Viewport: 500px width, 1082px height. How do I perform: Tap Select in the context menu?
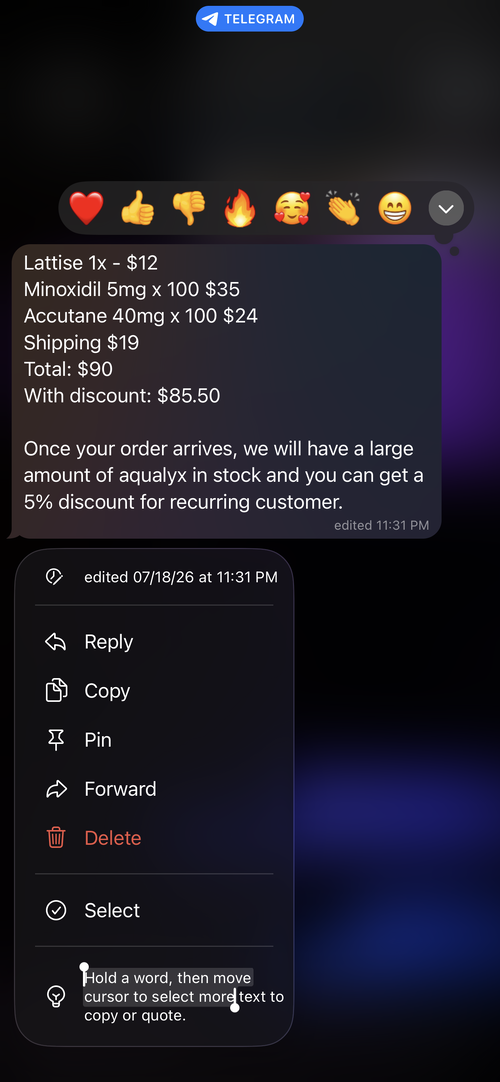(154, 910)
